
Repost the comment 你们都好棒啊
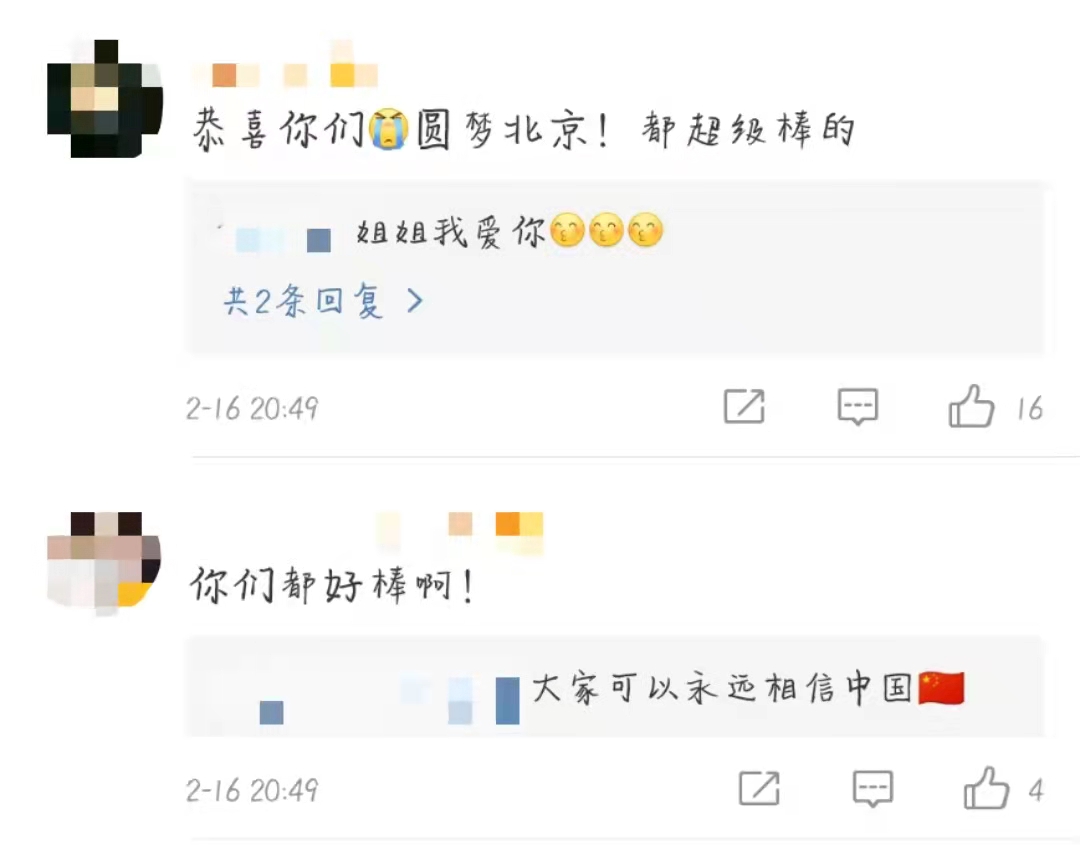pos(759,789)
